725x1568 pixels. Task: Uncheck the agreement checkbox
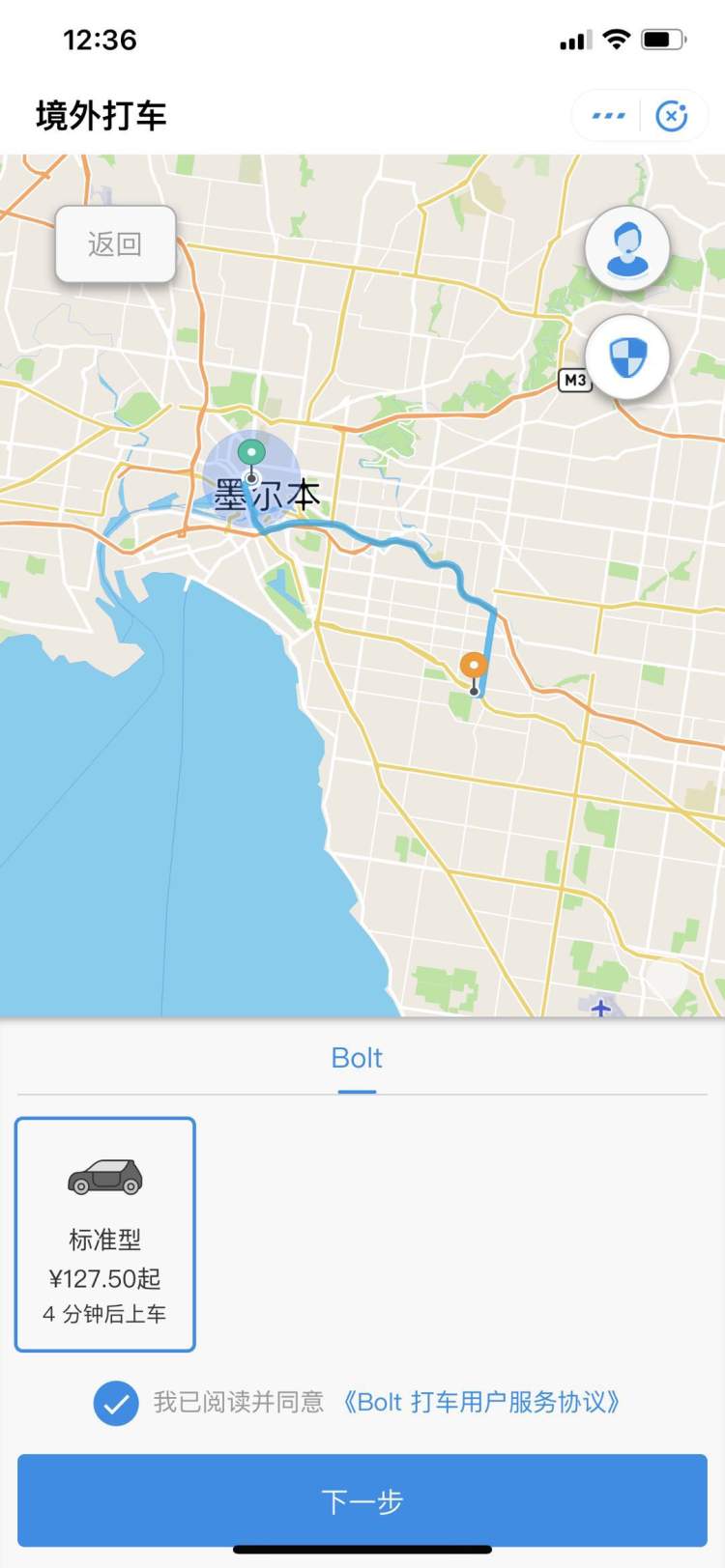[116, 1403]
